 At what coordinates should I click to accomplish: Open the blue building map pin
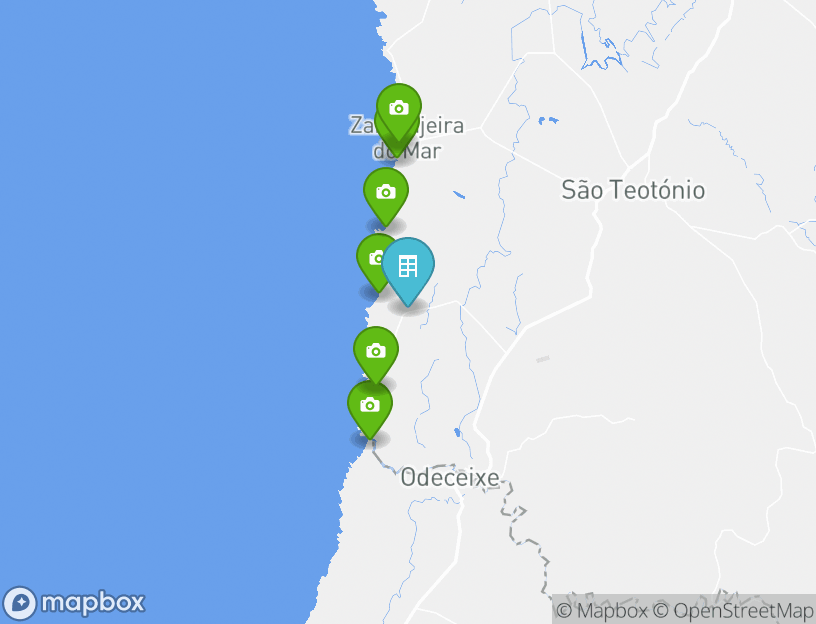pyautogui.click(x=408, y=267)
